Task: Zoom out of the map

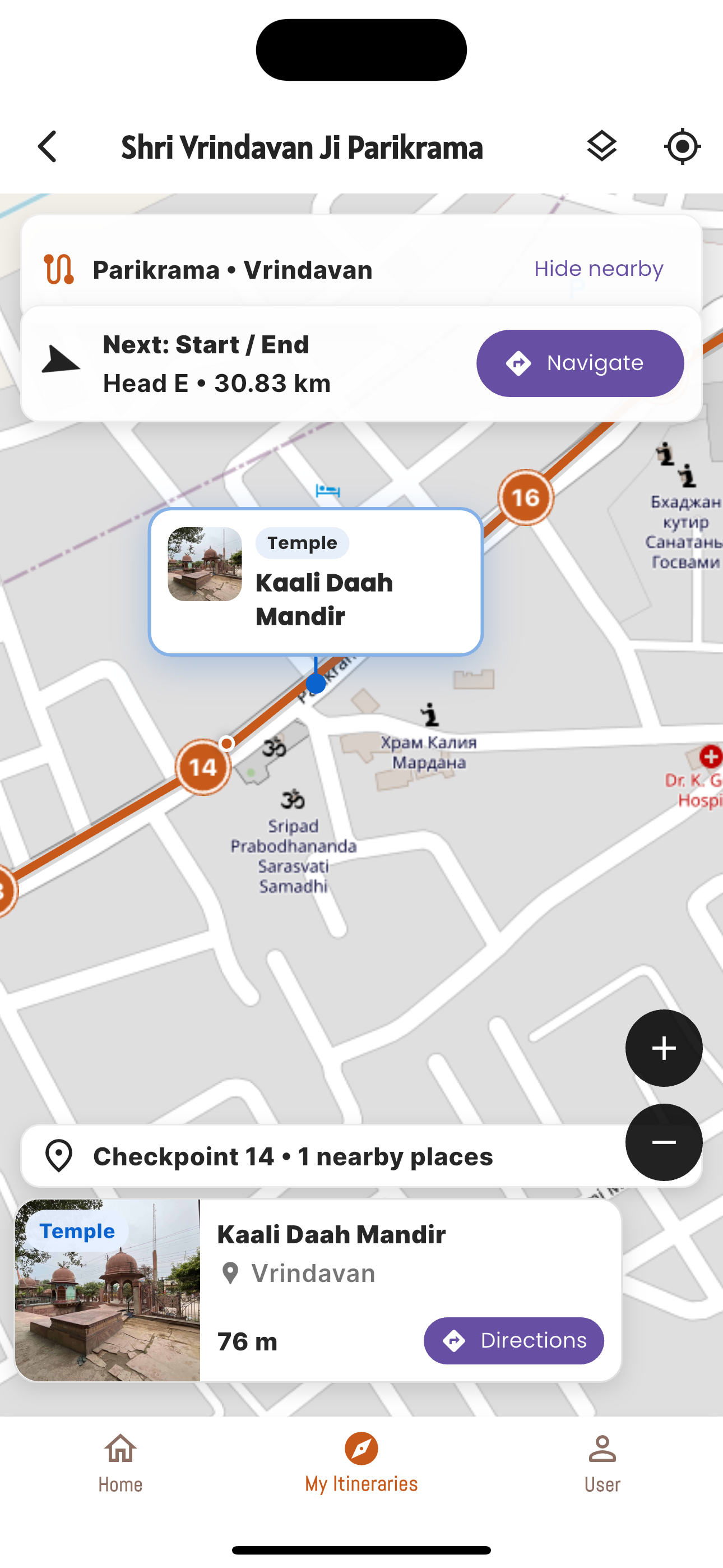Action: 664,1142
